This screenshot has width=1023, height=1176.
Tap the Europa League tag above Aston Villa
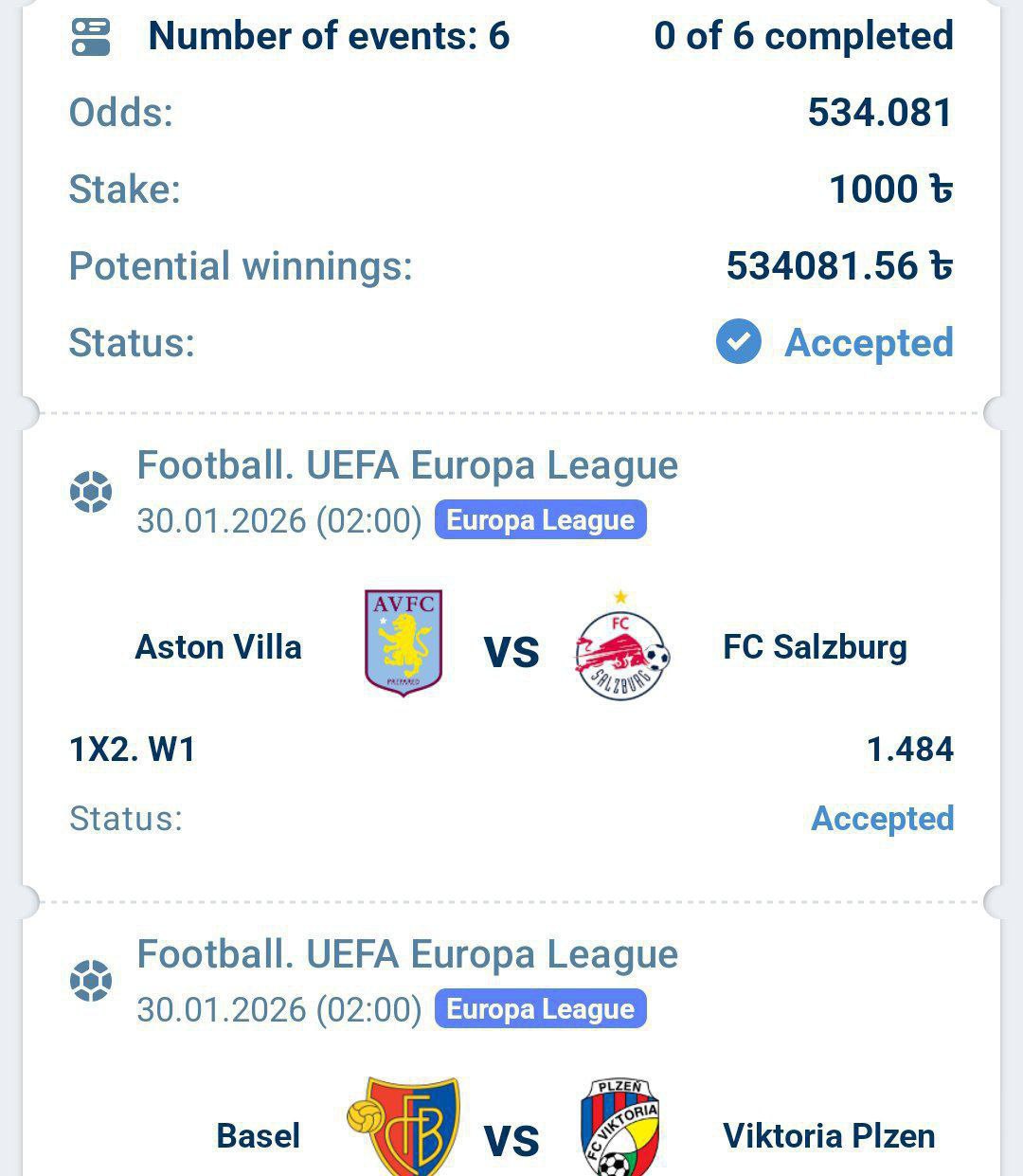(x=540, y=520)
